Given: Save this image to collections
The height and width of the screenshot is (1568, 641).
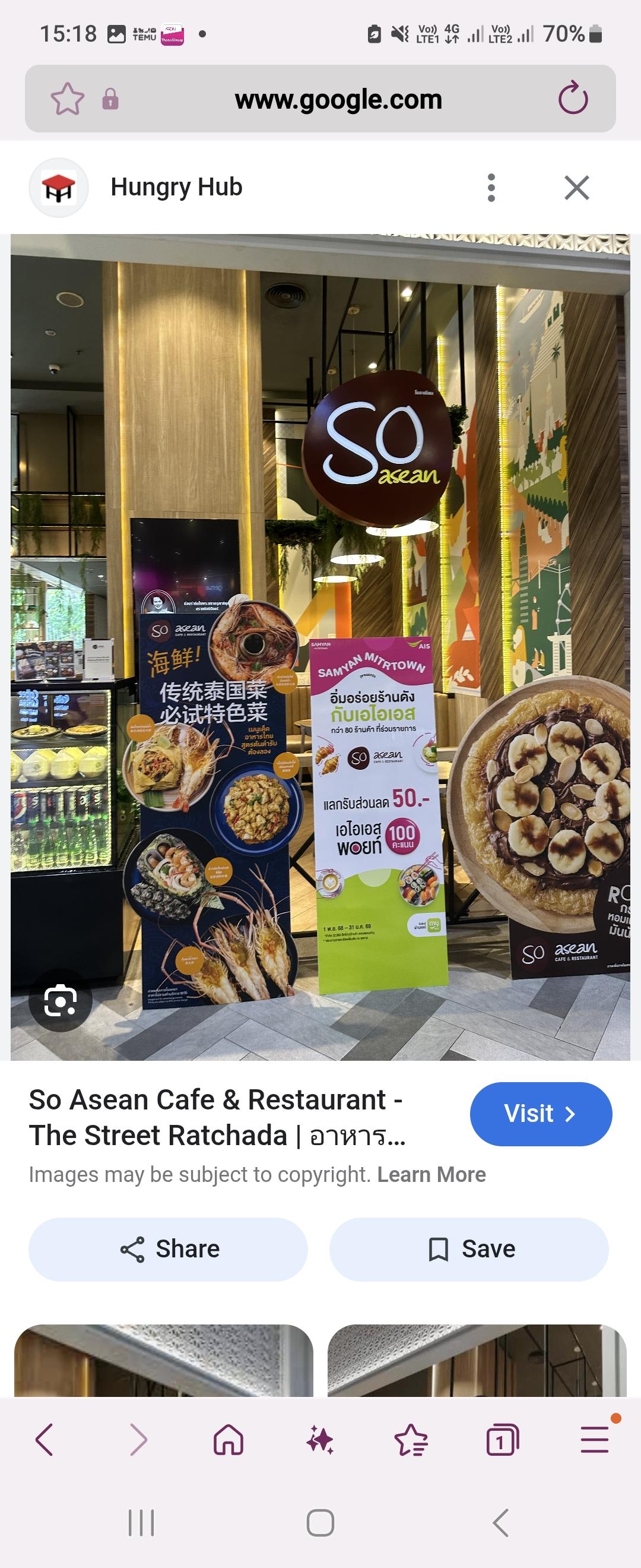Looking at the screenshot, I should pyautogui.click(x=469, y=1249).
